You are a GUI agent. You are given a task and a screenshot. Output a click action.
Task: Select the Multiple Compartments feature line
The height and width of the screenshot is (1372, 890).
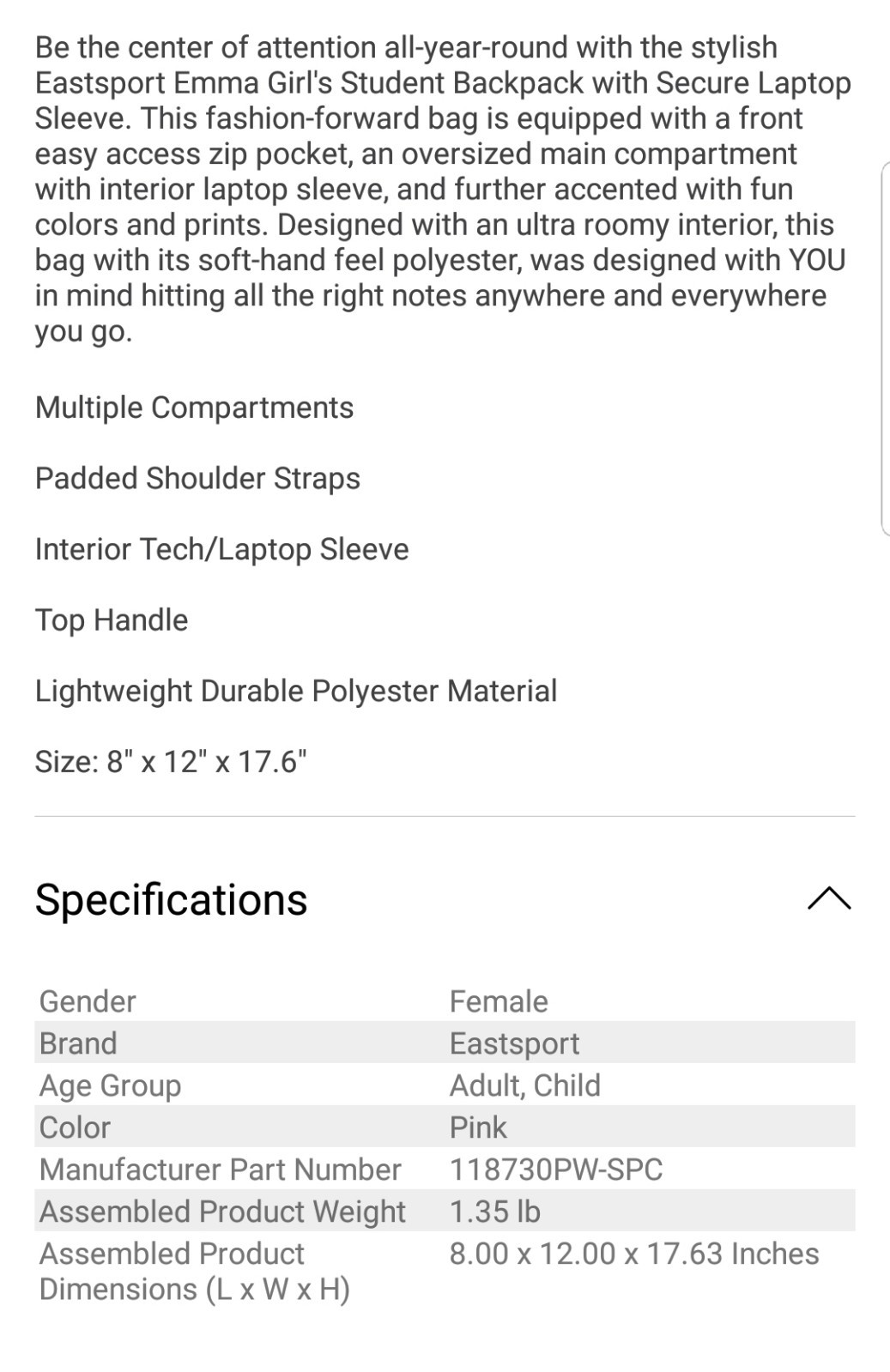[x=194, y=408]
